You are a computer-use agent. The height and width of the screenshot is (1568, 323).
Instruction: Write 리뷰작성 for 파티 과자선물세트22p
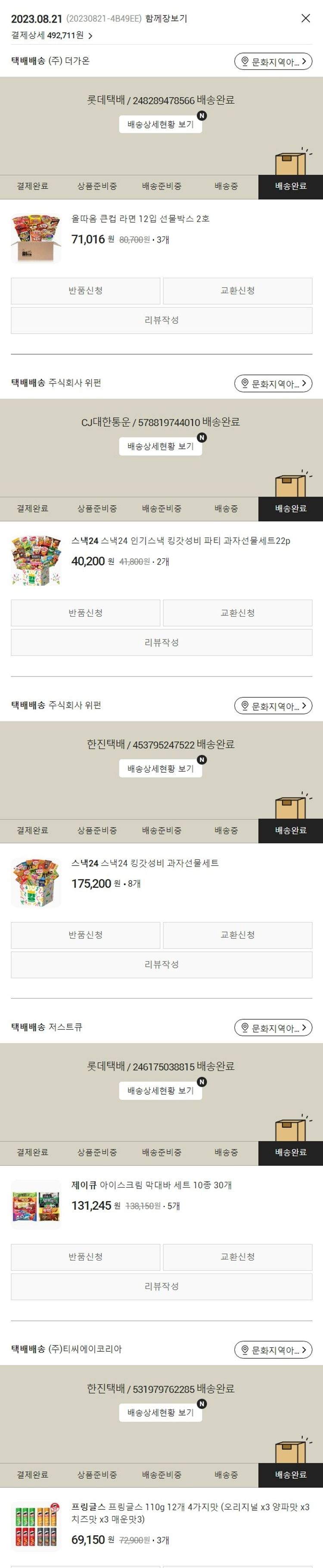coord(161,642)
